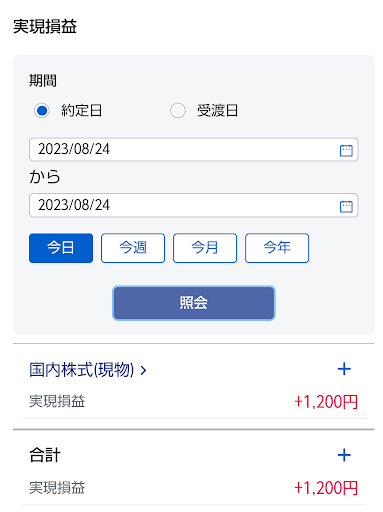Expand the 合計 plus icon
The height and width of the screenshot is (512, 383).
[344, 455]
